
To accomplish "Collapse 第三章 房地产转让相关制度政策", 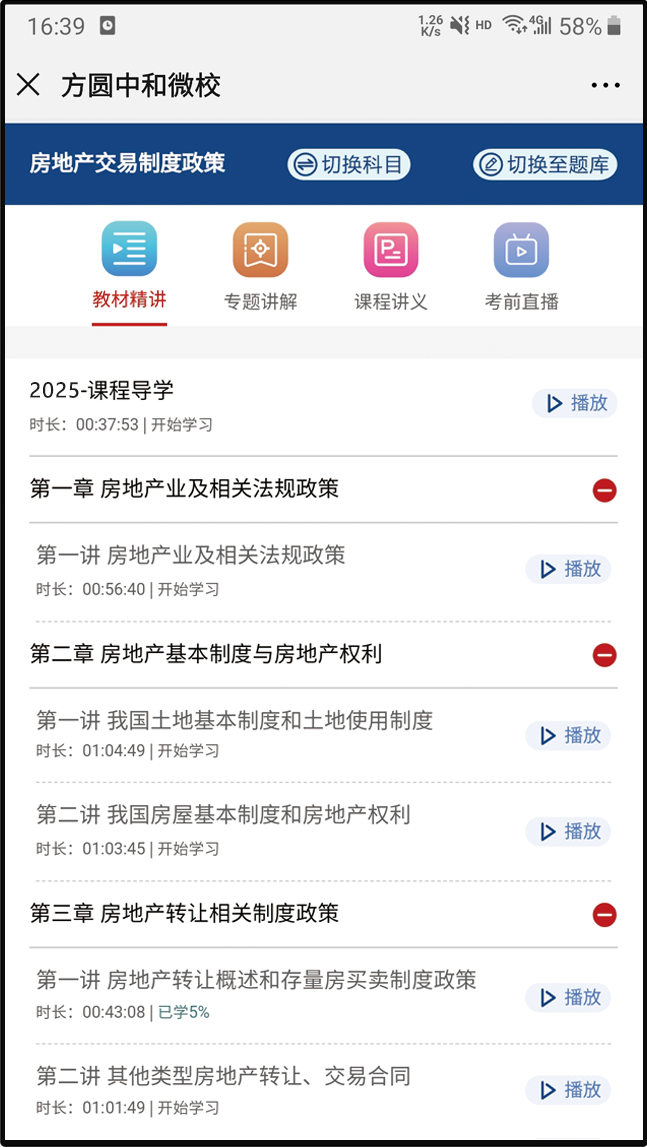I will coord(604,915).
